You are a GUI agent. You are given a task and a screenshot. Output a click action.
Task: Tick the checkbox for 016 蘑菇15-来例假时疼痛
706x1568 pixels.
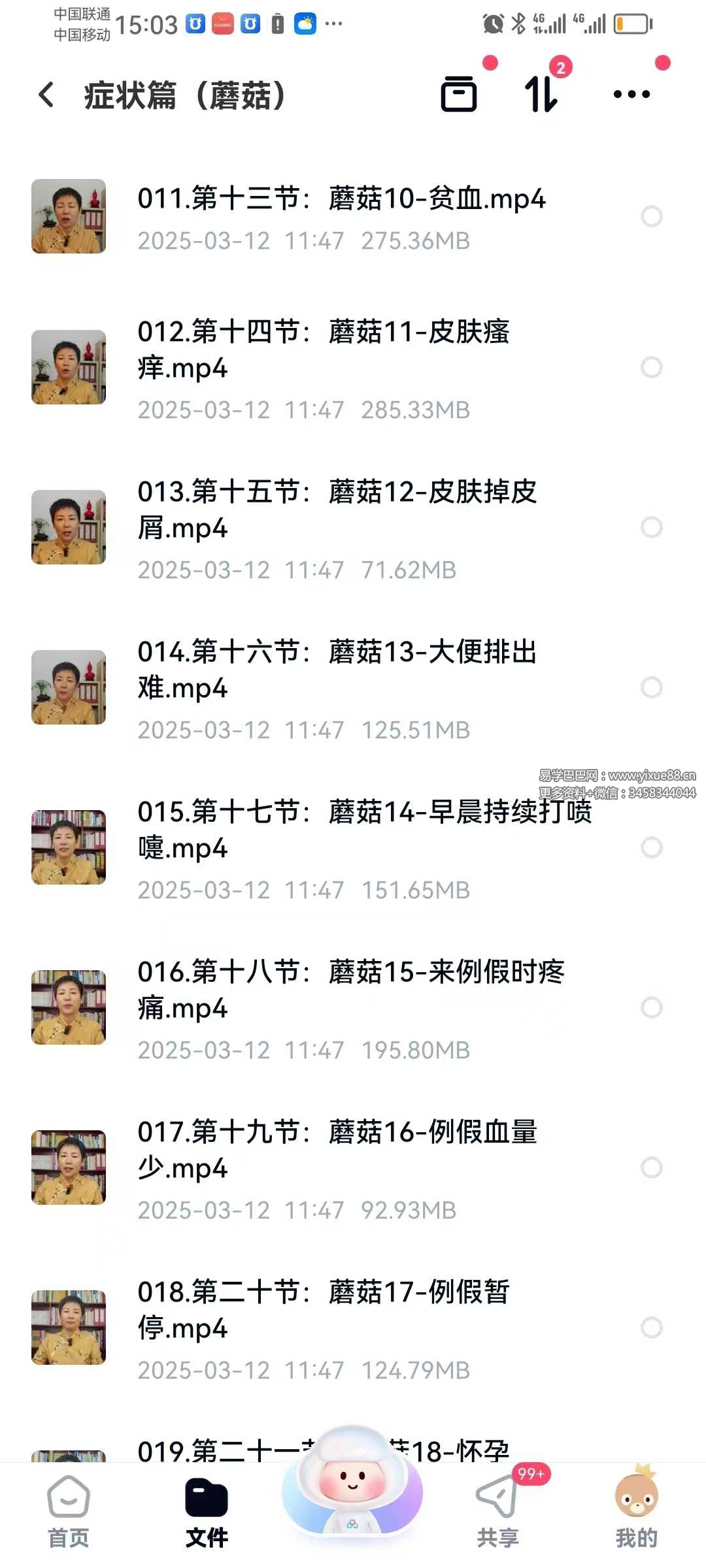pyautogui.click(x=651, y=1007)
